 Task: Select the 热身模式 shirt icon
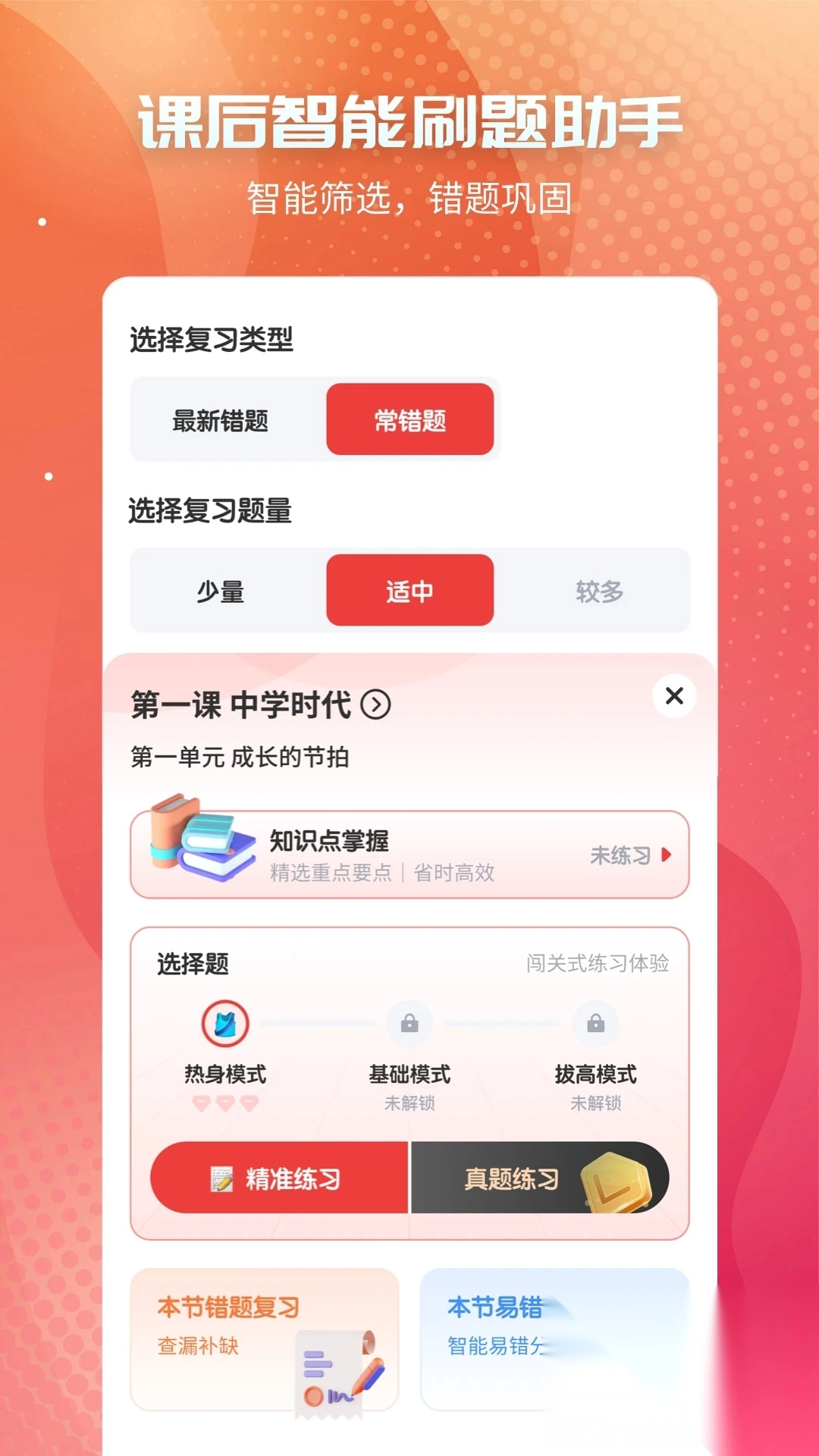coord(225,1022)
